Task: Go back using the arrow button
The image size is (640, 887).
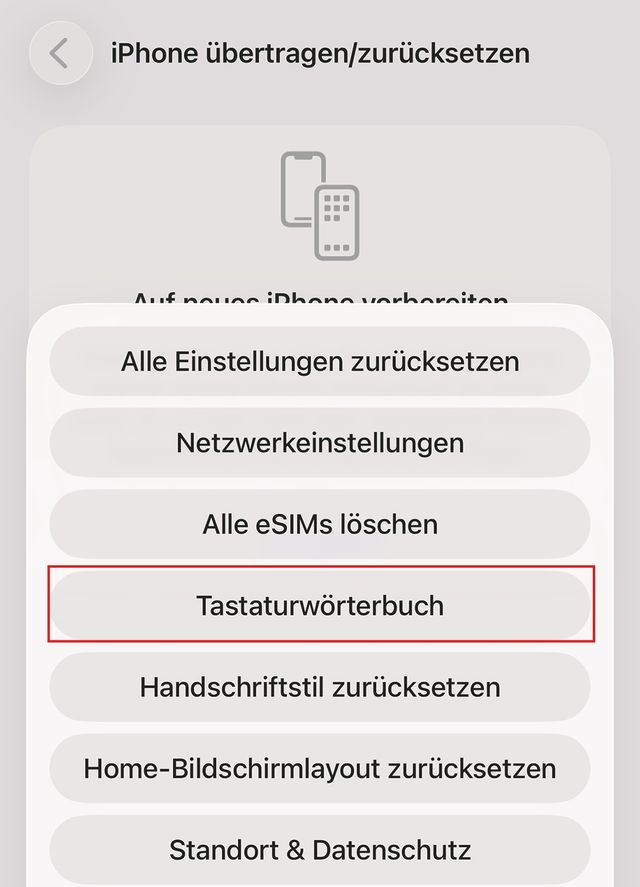Action: [61, 53]
